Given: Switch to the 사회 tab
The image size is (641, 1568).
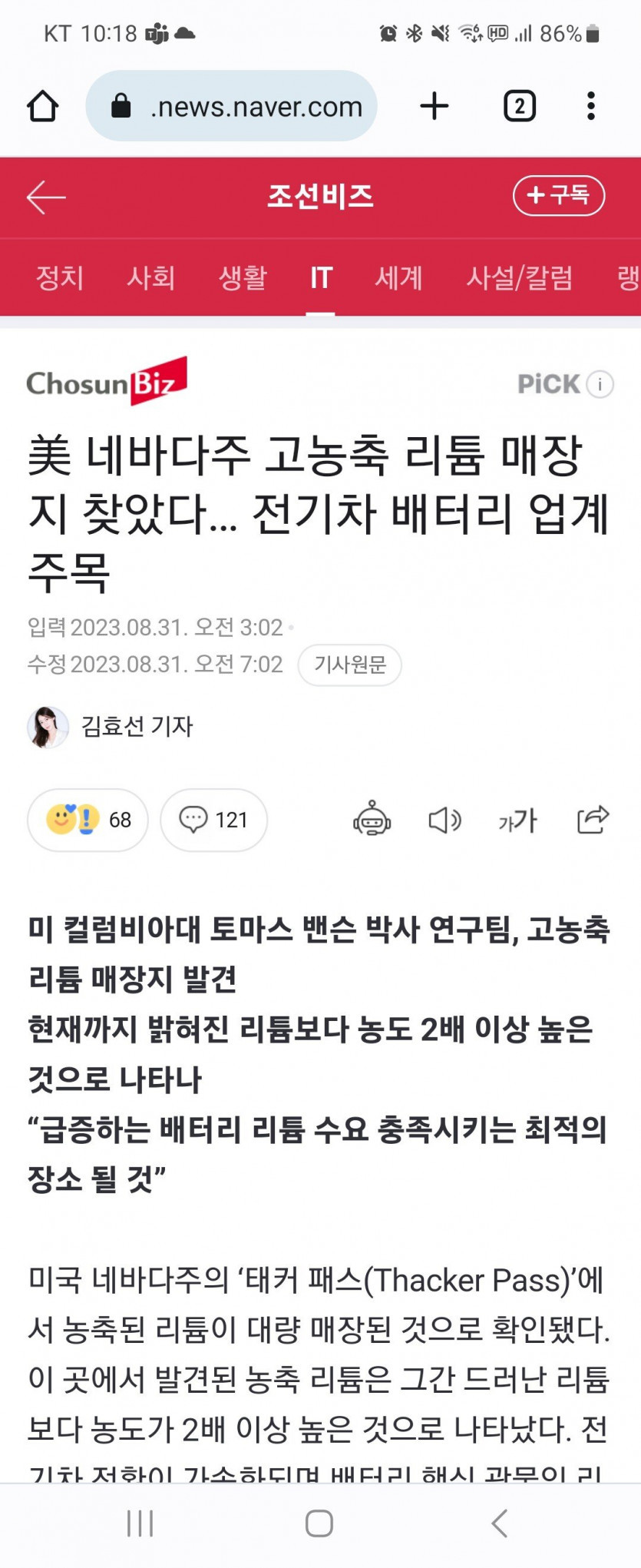Looking at the screenshot, I should pyautogui.click(x=150, y=277).
